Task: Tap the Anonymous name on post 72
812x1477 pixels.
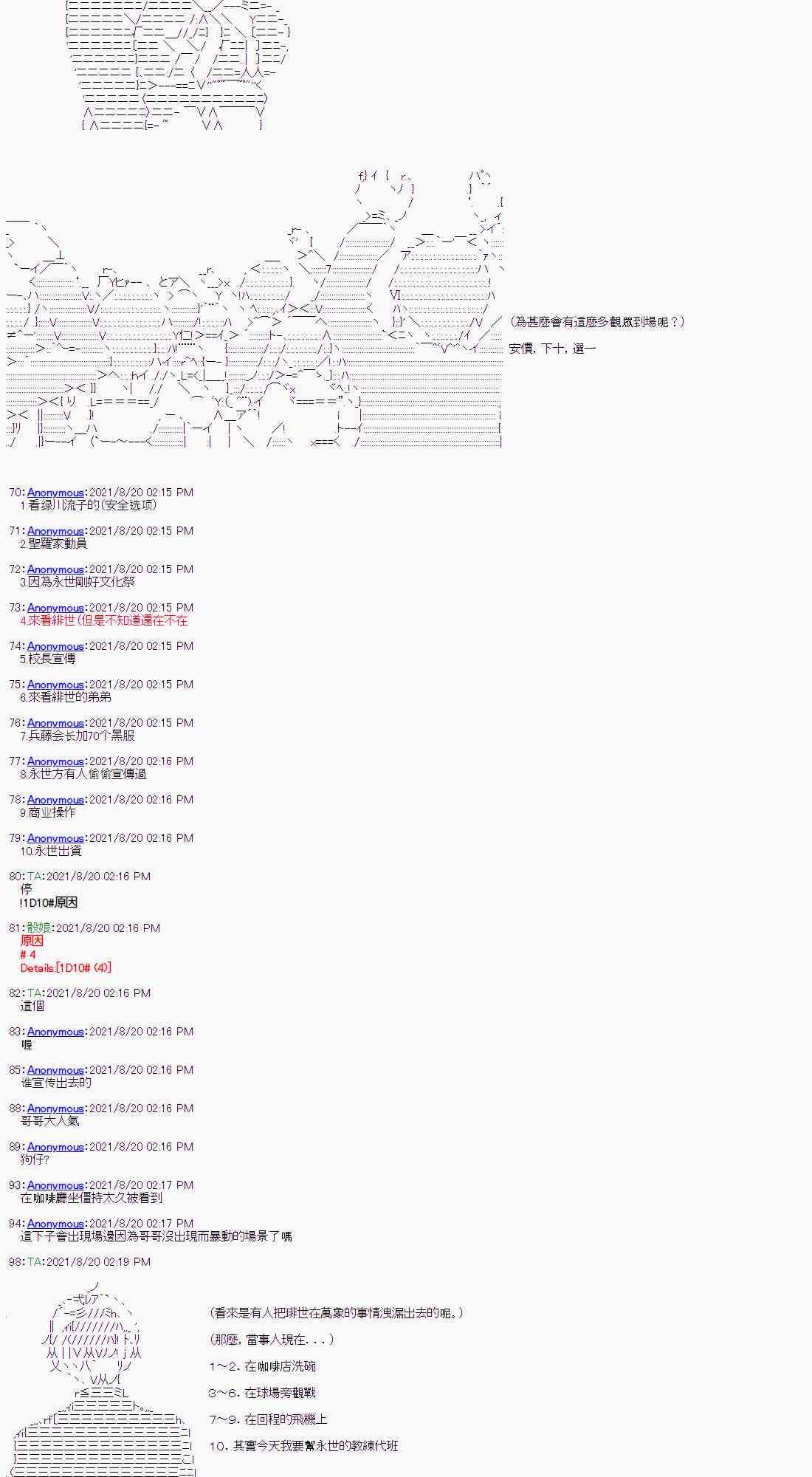Action: coord(55,569)
